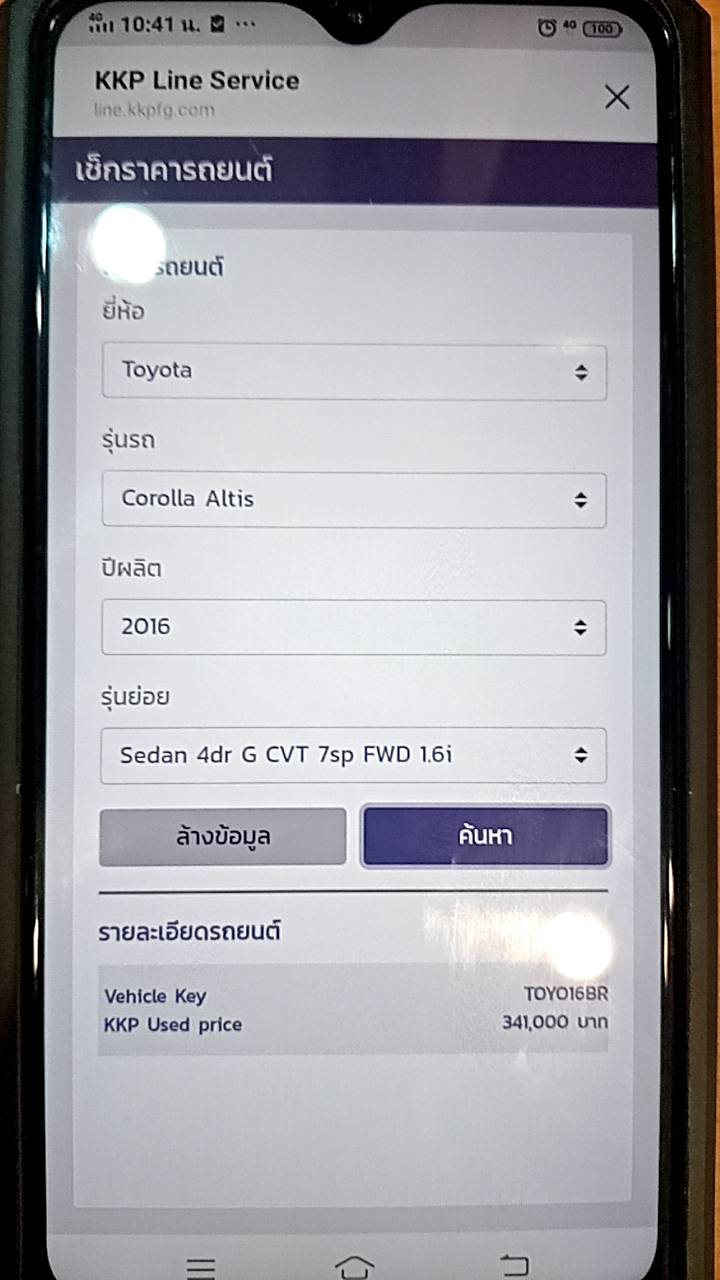Tap the system back button

coord(514,1266)
